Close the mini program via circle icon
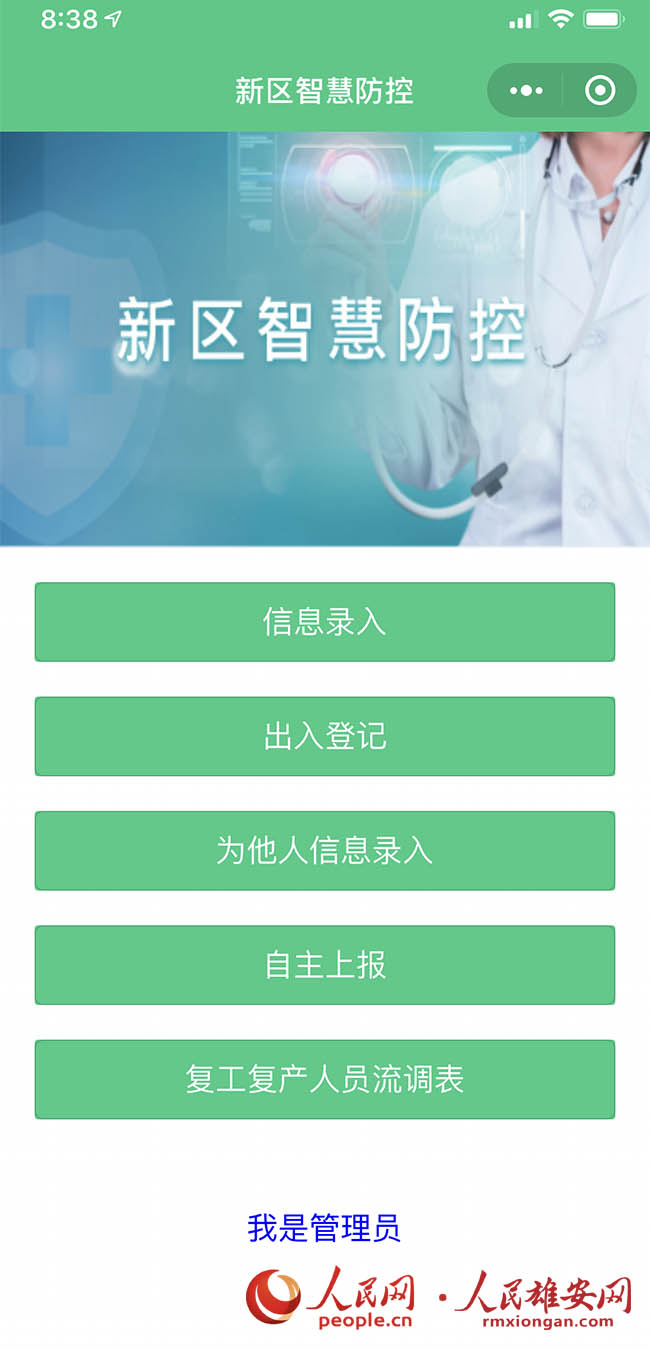 click(x=600, y=91)
